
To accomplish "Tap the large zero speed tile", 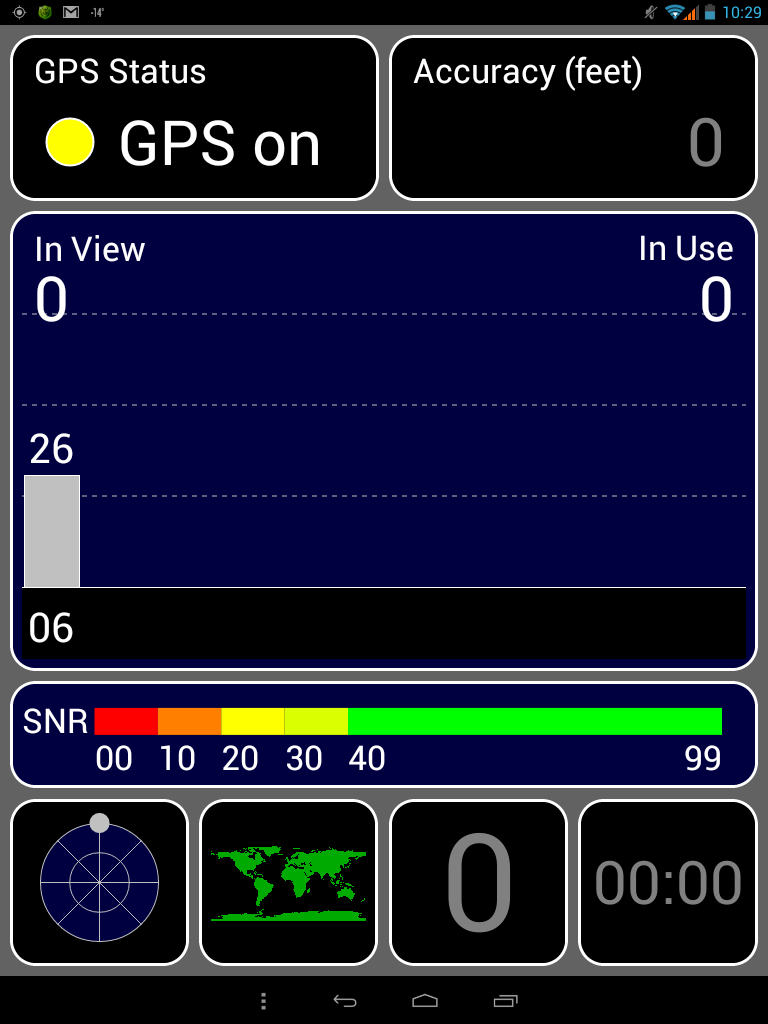I will tap(478, 882).
